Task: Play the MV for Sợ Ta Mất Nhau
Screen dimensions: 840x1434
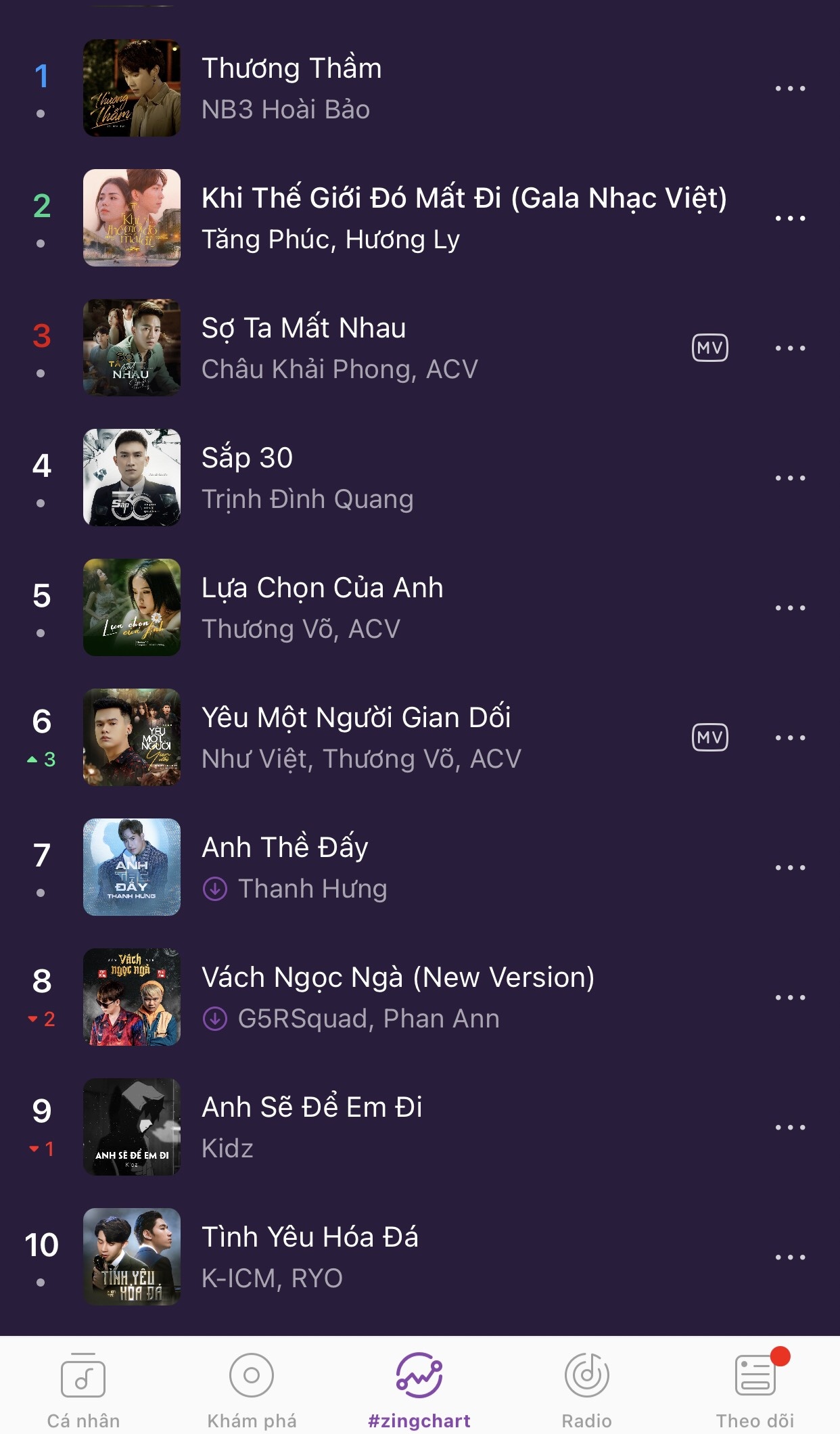Action: click(x=709, y=349)
